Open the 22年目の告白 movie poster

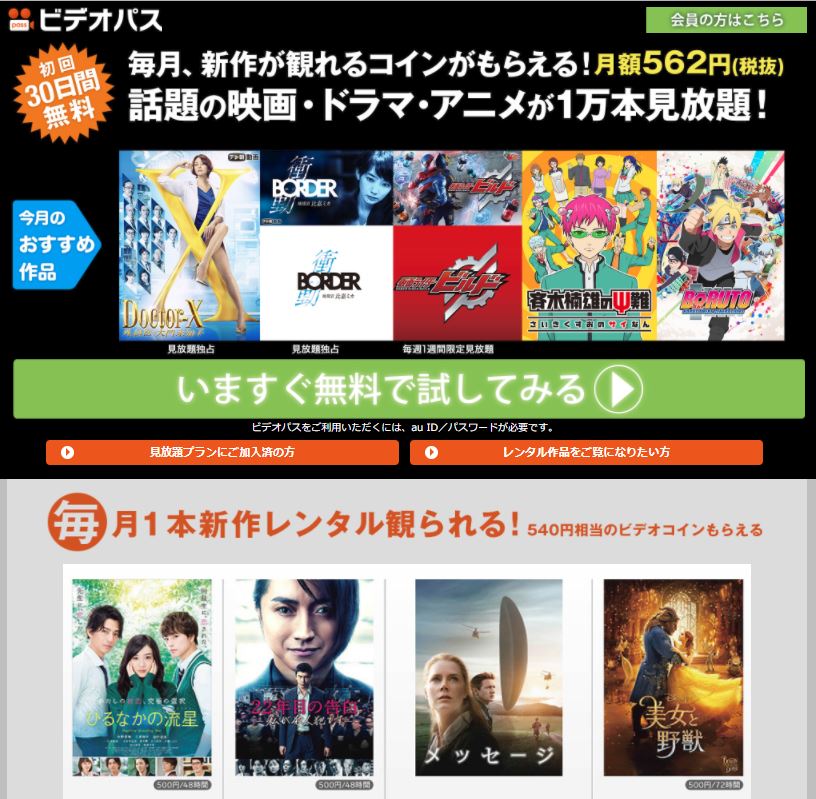pos(304,677)
